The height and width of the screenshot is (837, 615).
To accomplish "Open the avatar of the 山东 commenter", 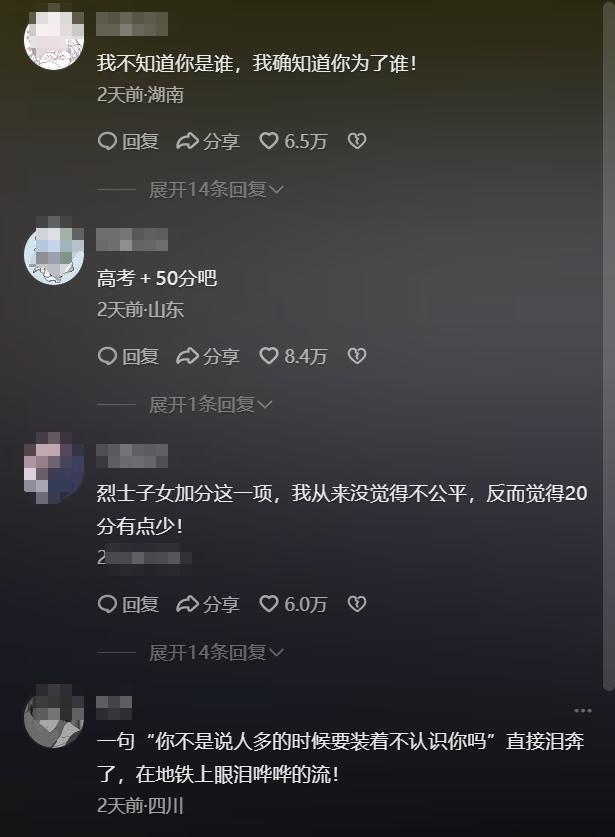I will pyautogui.click(x=52, y=256).
